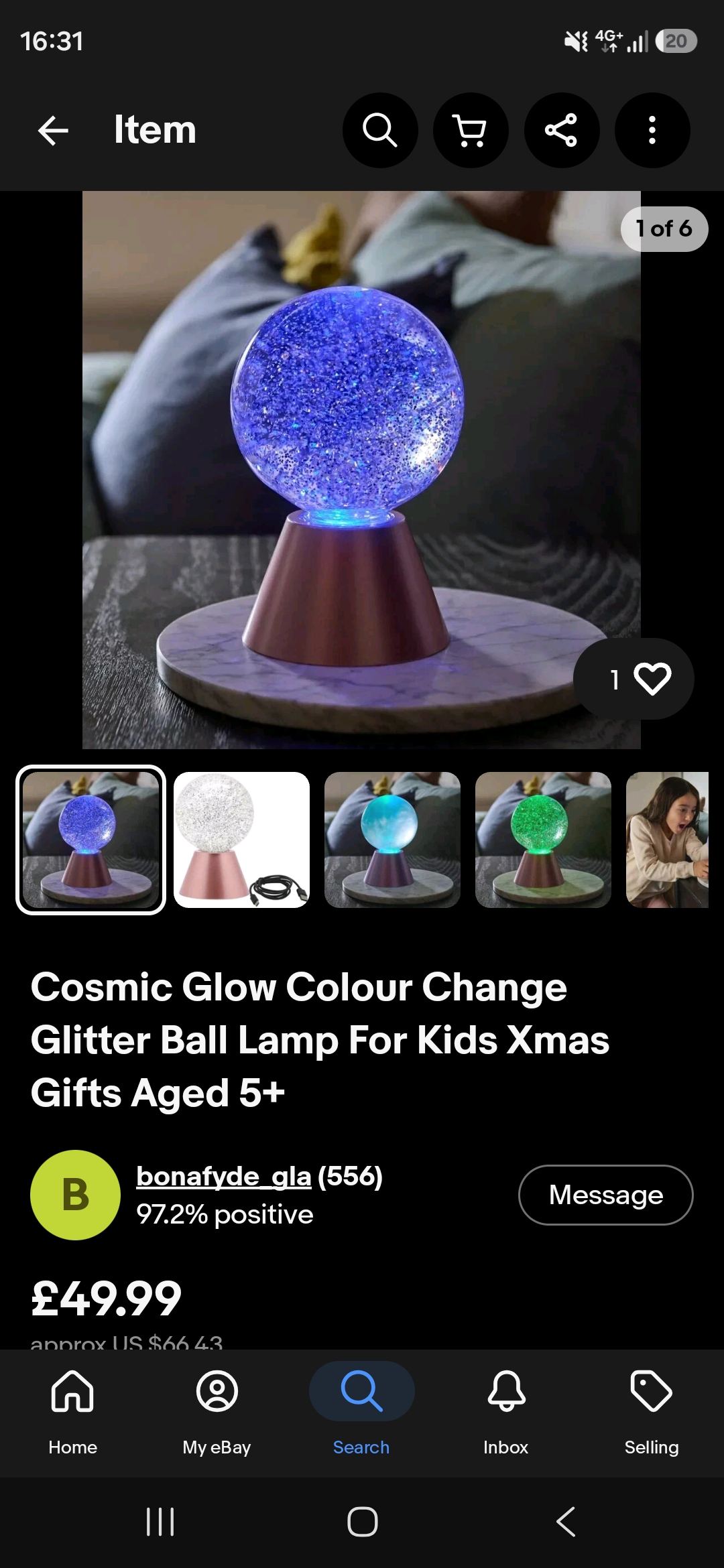The image size is (724, 1568).
Task: Open the three-dot overflow menu
Action: [x=652, y=130]
